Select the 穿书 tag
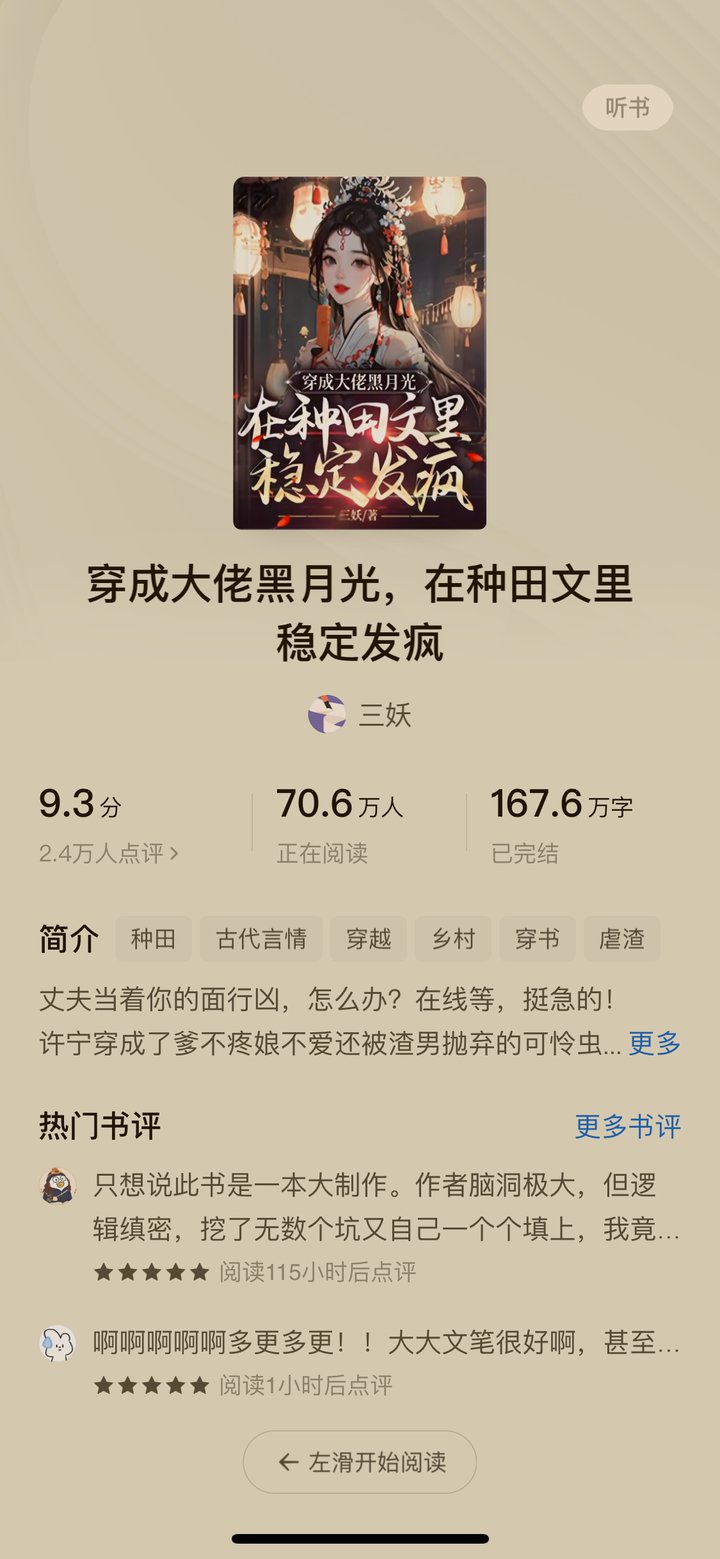The image size is (720, 1559). [537, 938]
